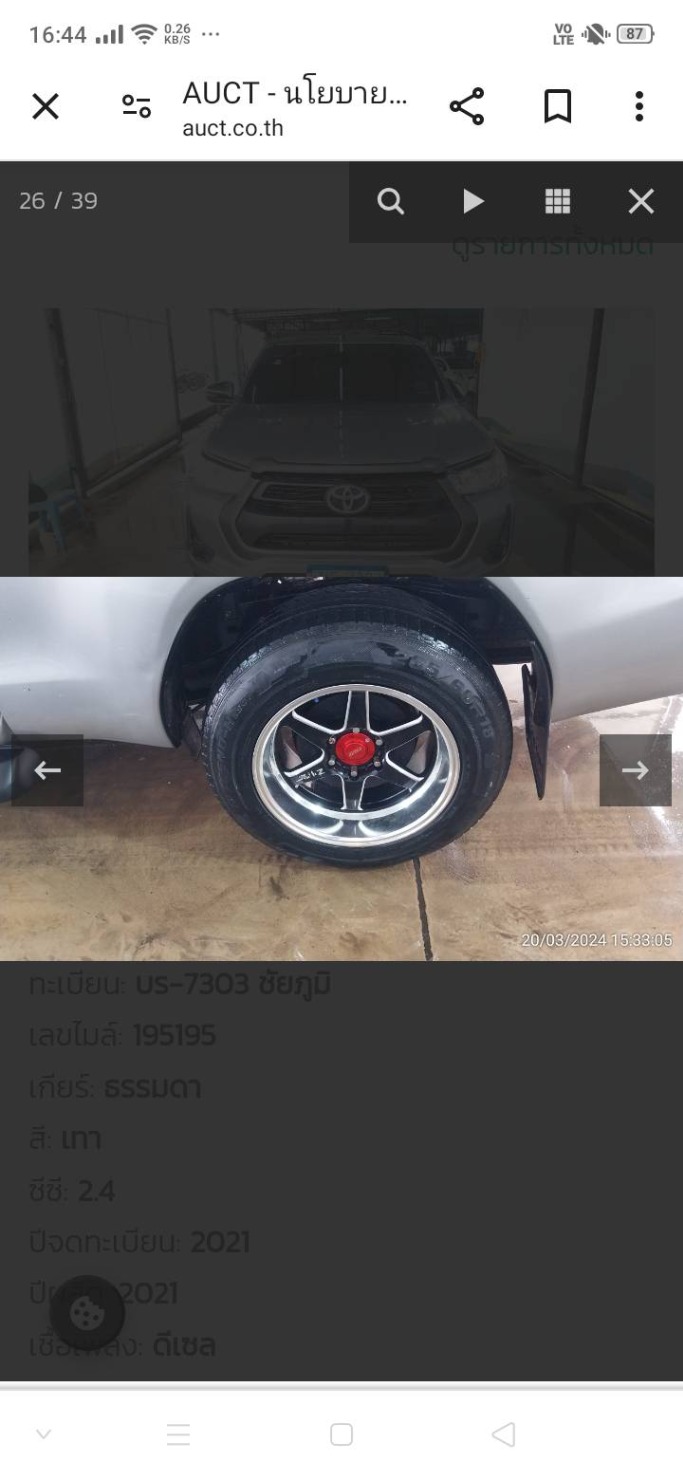Open the cookie settings button
The height and width of the screenshot is (1480, 683).
[87, 1312]
